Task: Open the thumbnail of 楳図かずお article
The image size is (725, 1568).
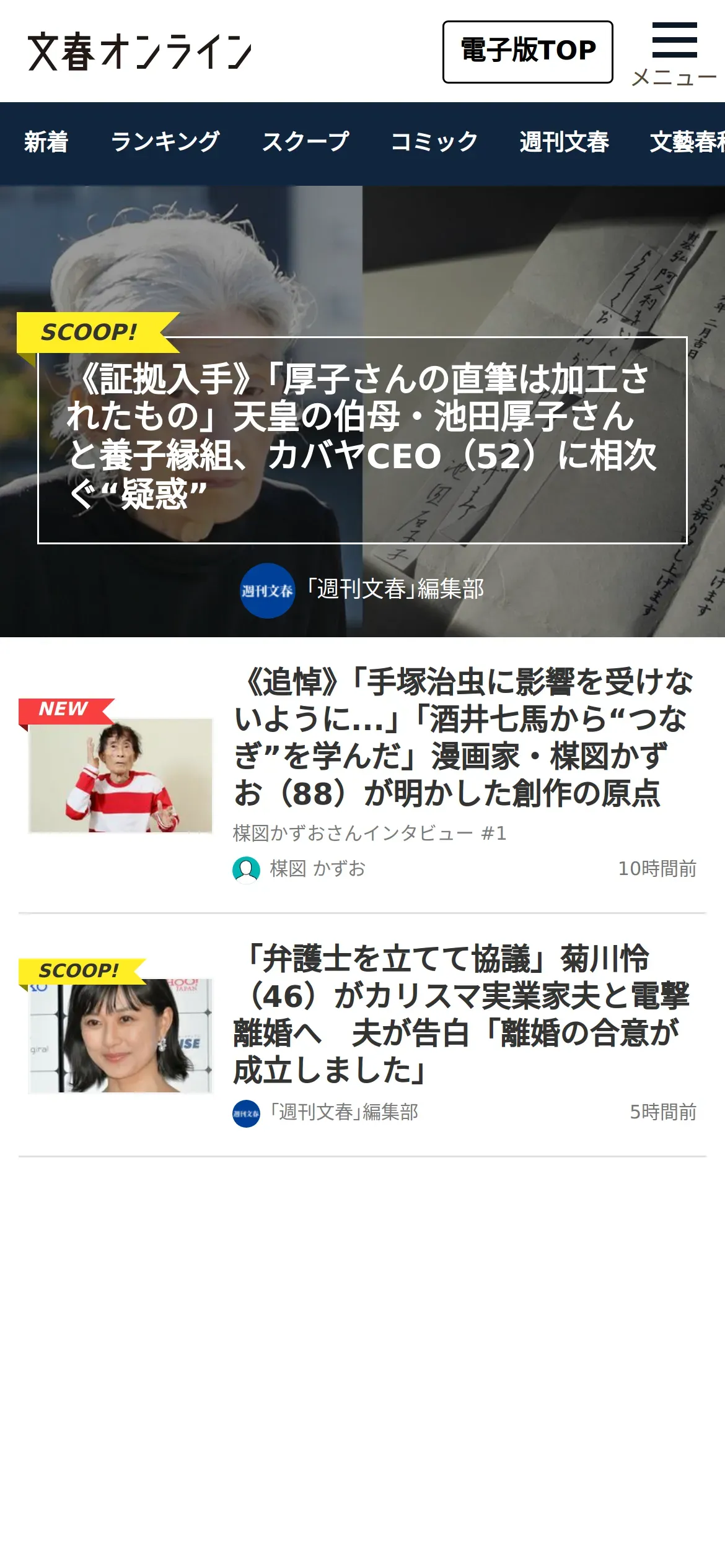Action: click(x=120, y=775)
